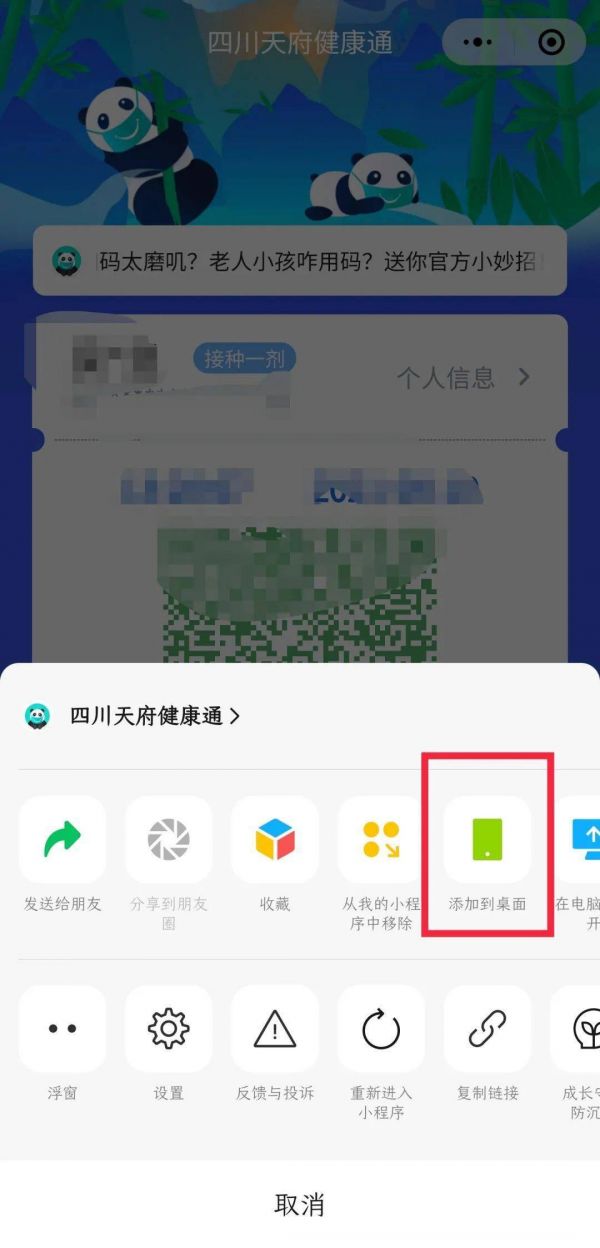Tap 取消 to cancel the menu
This screenshot has height=1248, width=600.
(x=300, y=1204)
